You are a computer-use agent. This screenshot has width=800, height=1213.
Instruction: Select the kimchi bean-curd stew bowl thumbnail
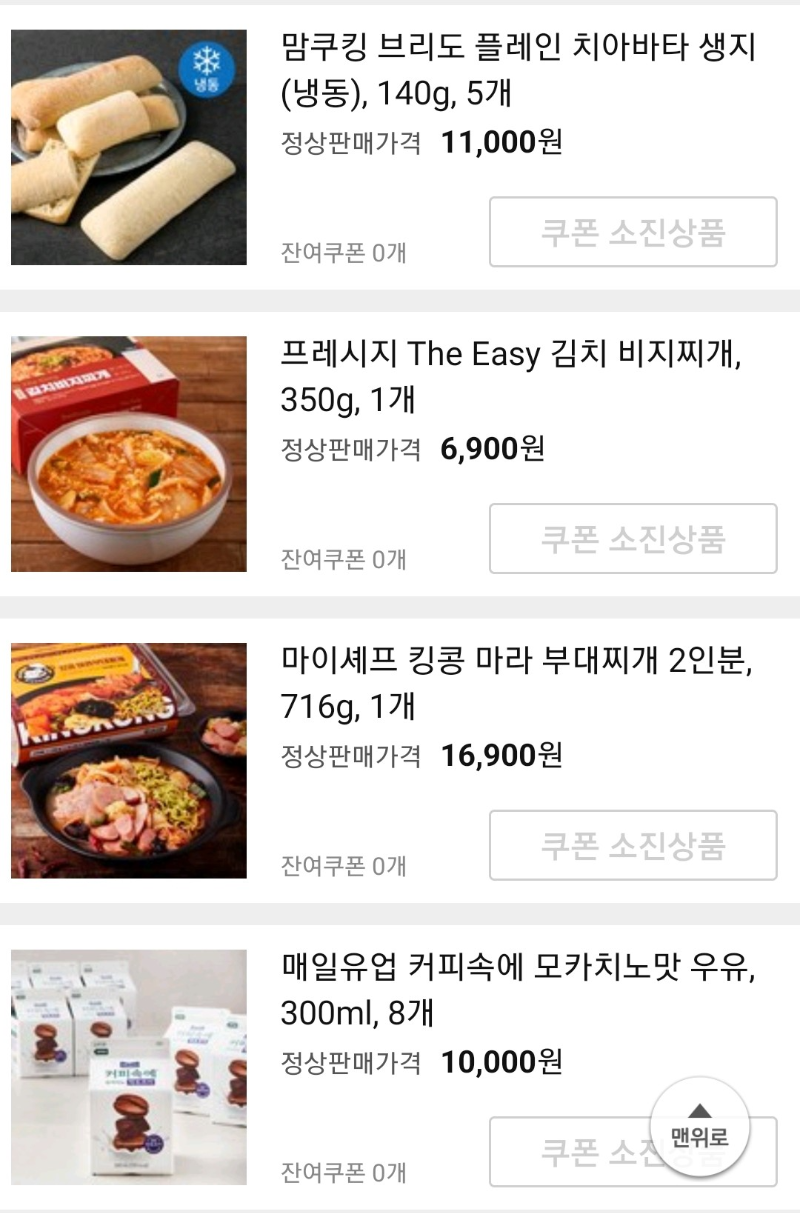[127, 454]
